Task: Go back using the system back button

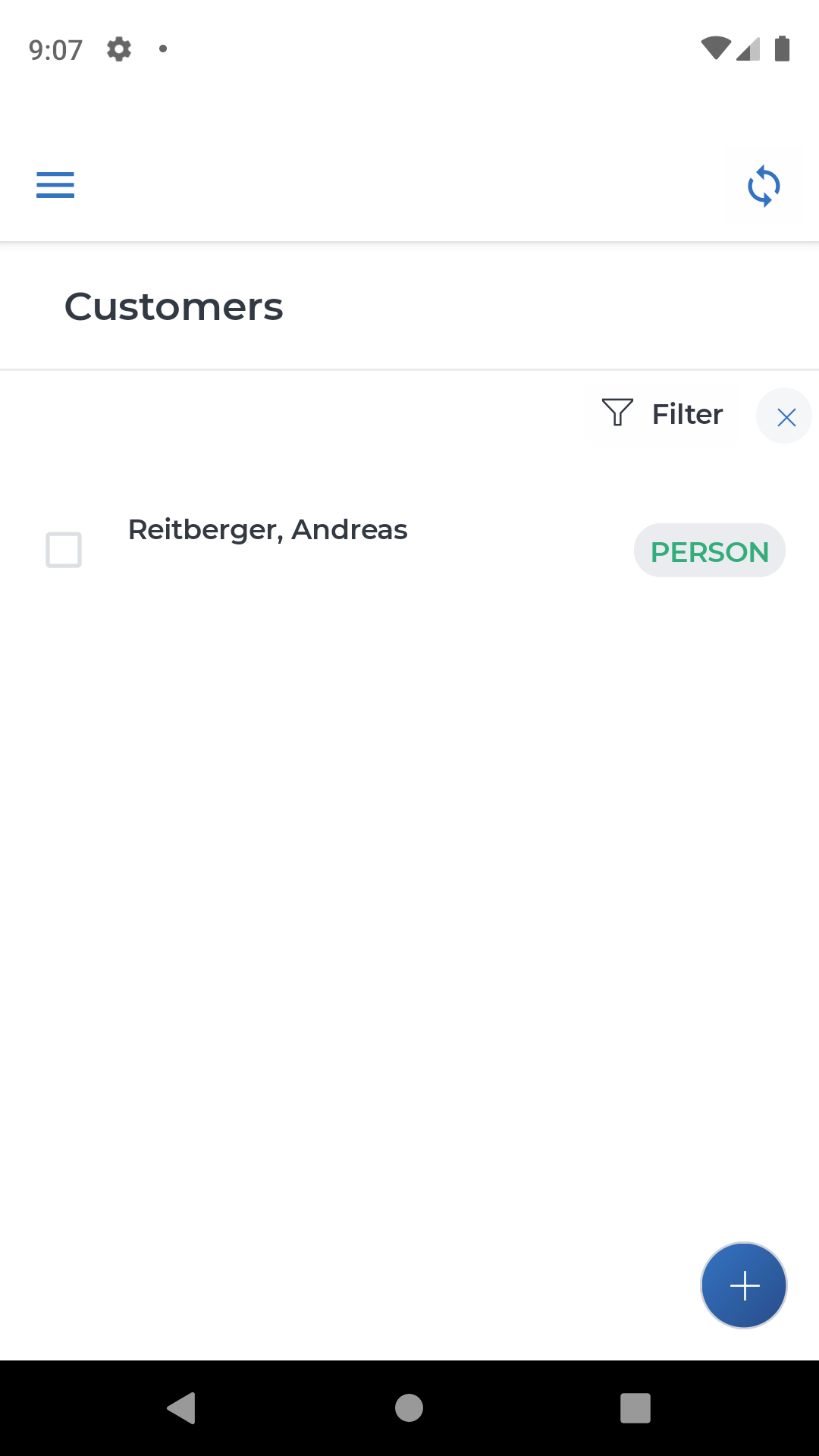Action: pos(182,1408)
